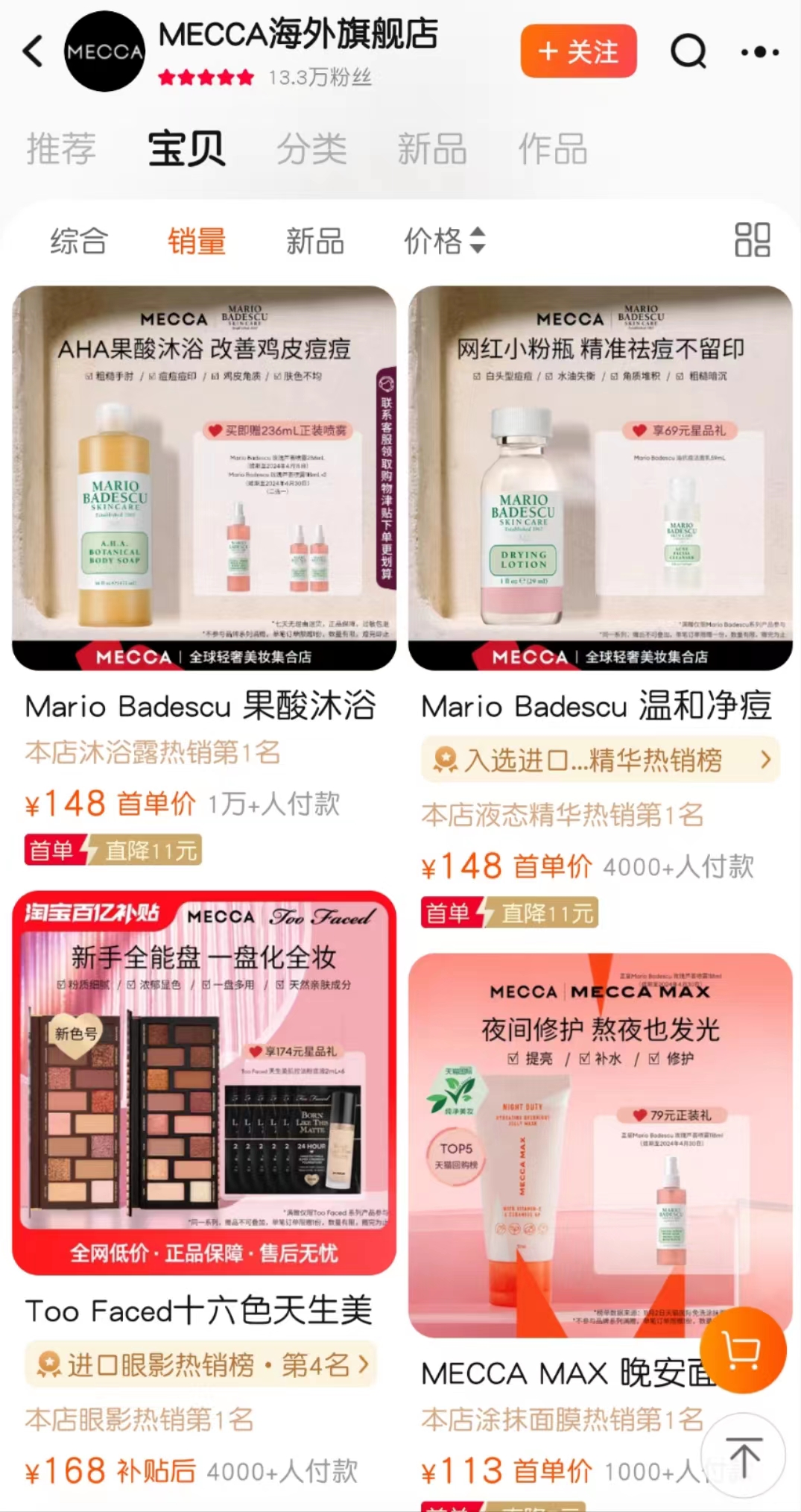Image resolution: width=801 pixels, height=1512 pixels.
Task: Sort products by 销量
Action: 197,241
